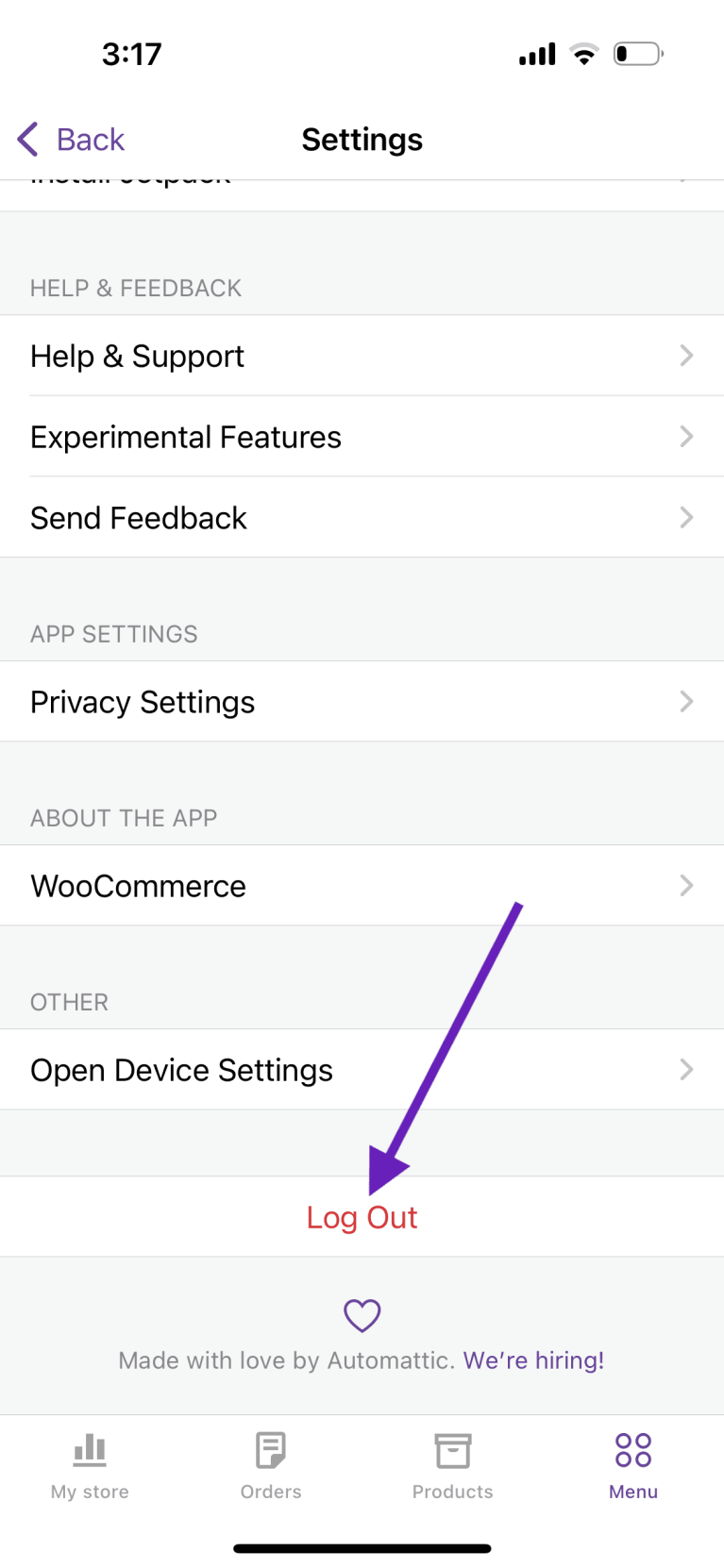The width and height of the screenshot is (724, 1568).
Task: Go back from Settings
Action: tap(71, 140)
